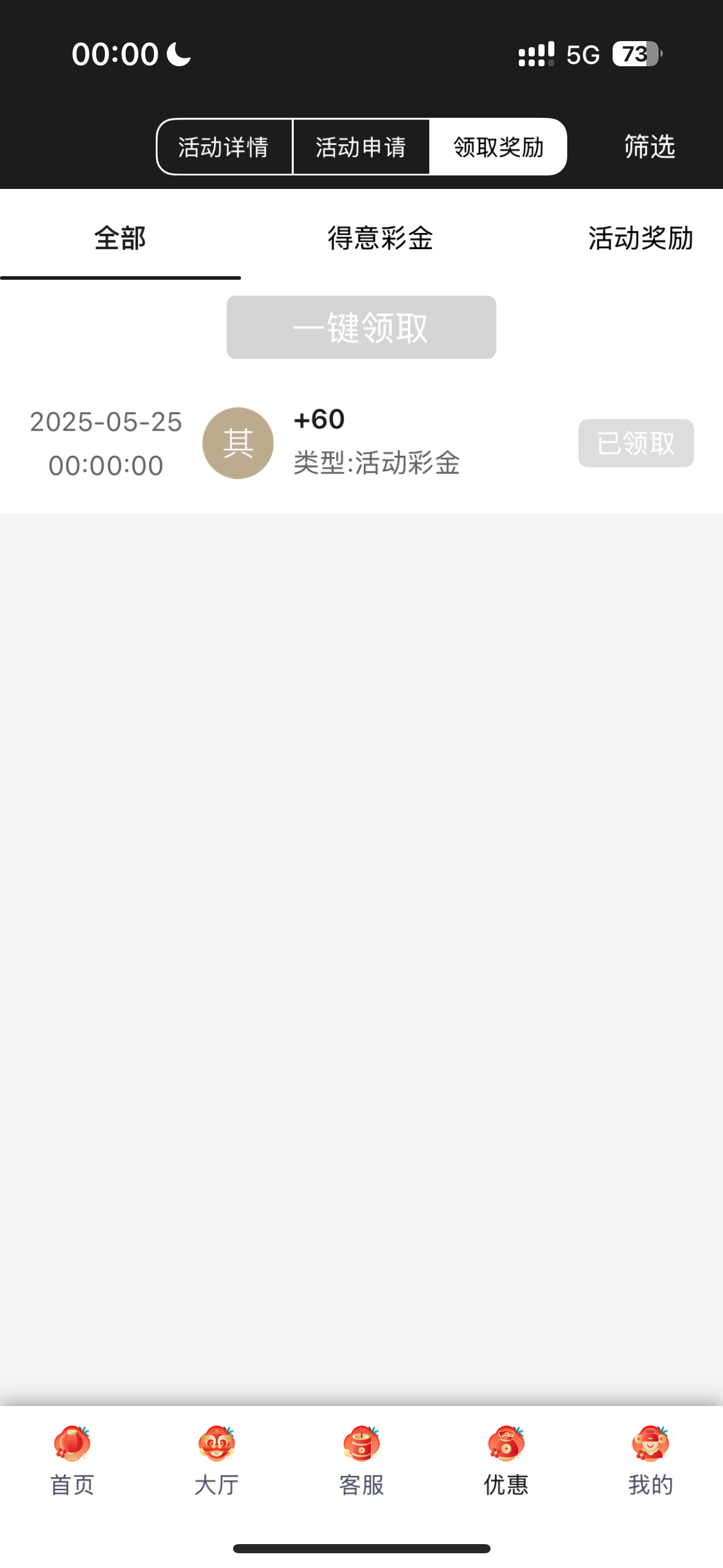Open the 活动申请 segment

[x=361, y=147]
